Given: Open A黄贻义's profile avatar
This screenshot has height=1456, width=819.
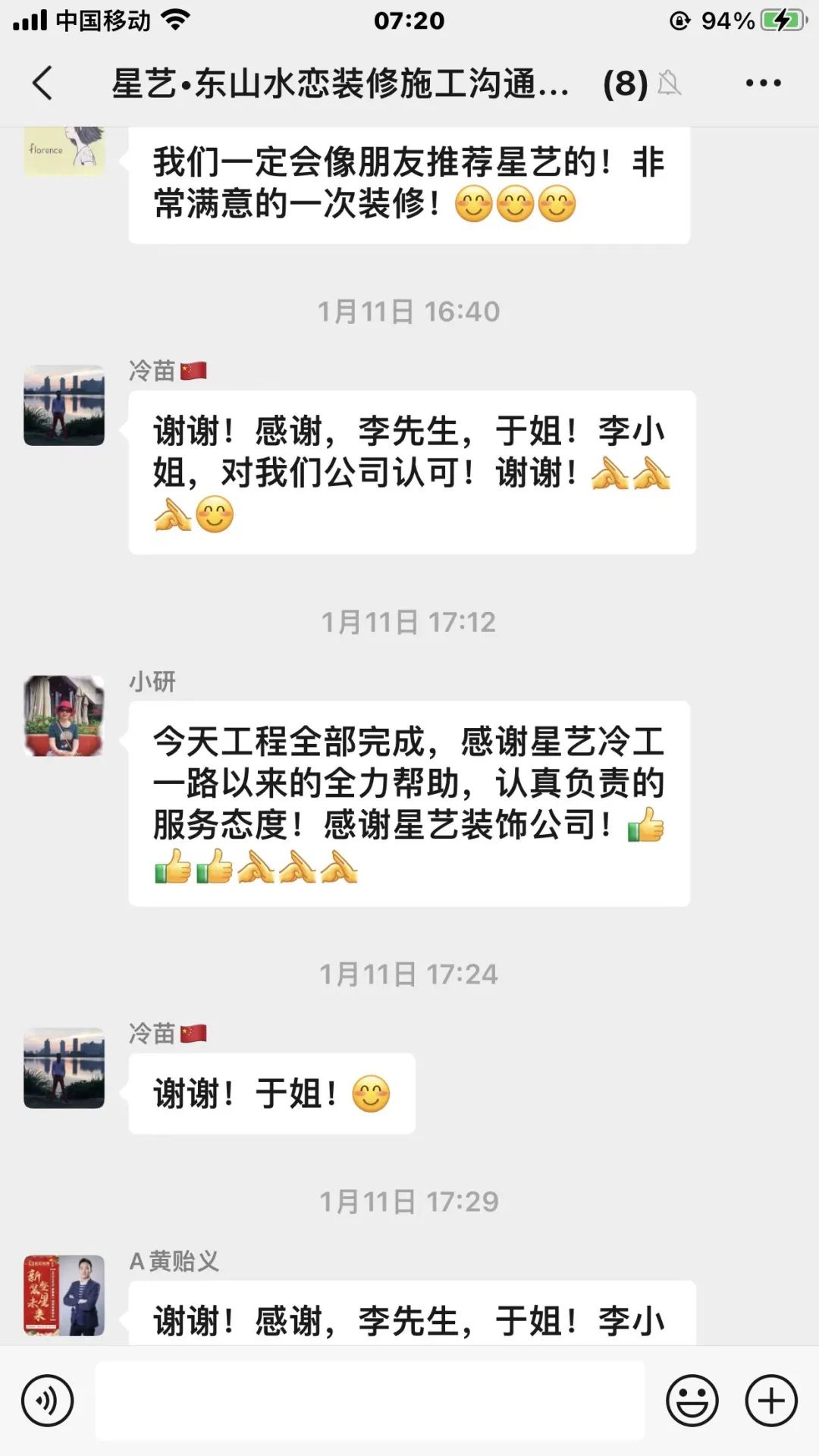Looking at the screenshot, I should coord(64,1294).
